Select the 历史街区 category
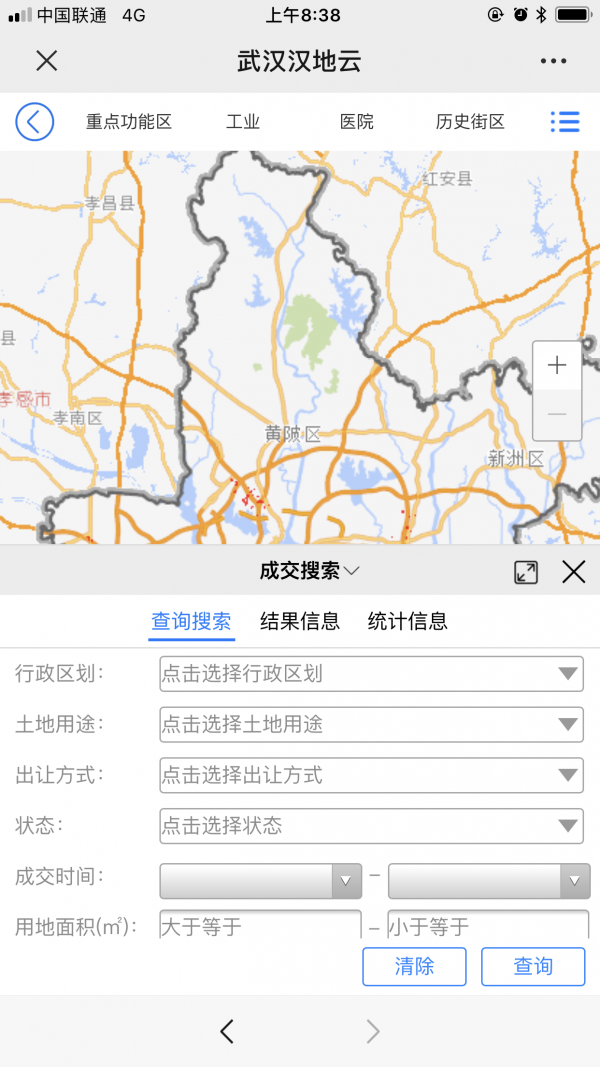The height and width of the screenshot is (1067, 600). pyautogui.click(x=470, y=122)
